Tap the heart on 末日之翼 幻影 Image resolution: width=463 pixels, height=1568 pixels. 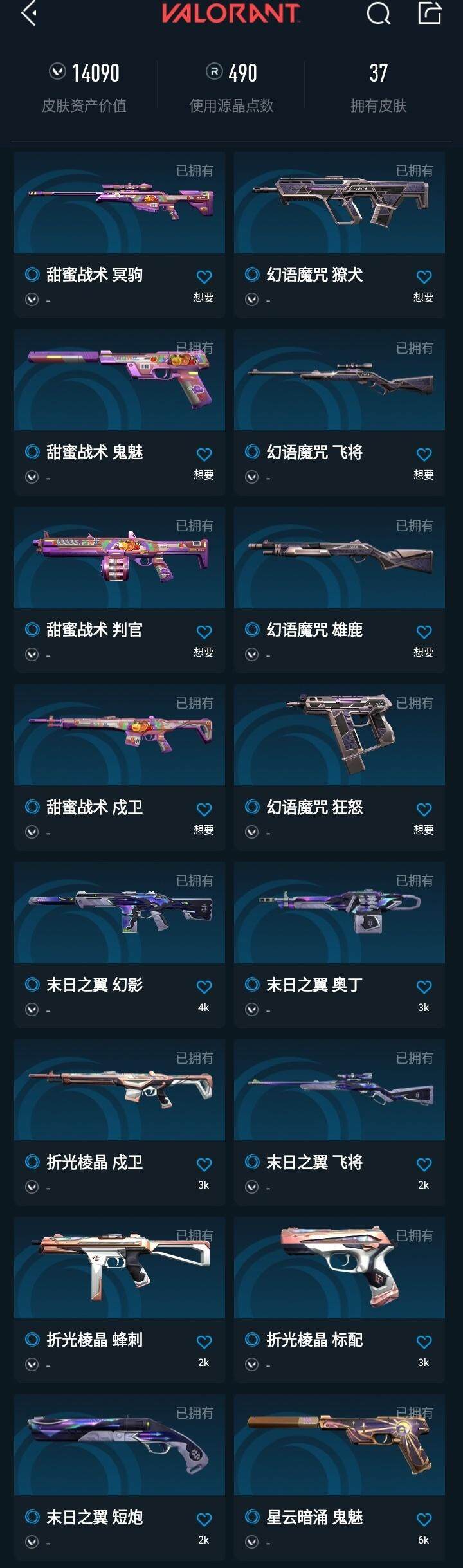click(204, 987)
